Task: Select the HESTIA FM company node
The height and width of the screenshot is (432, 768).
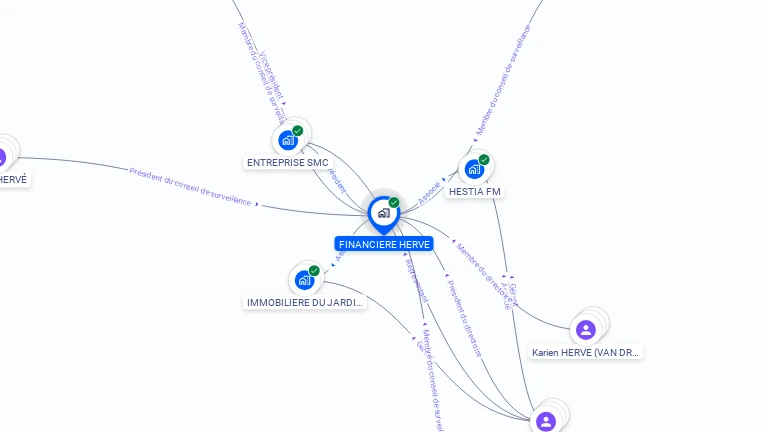Action: coord(474,169)
